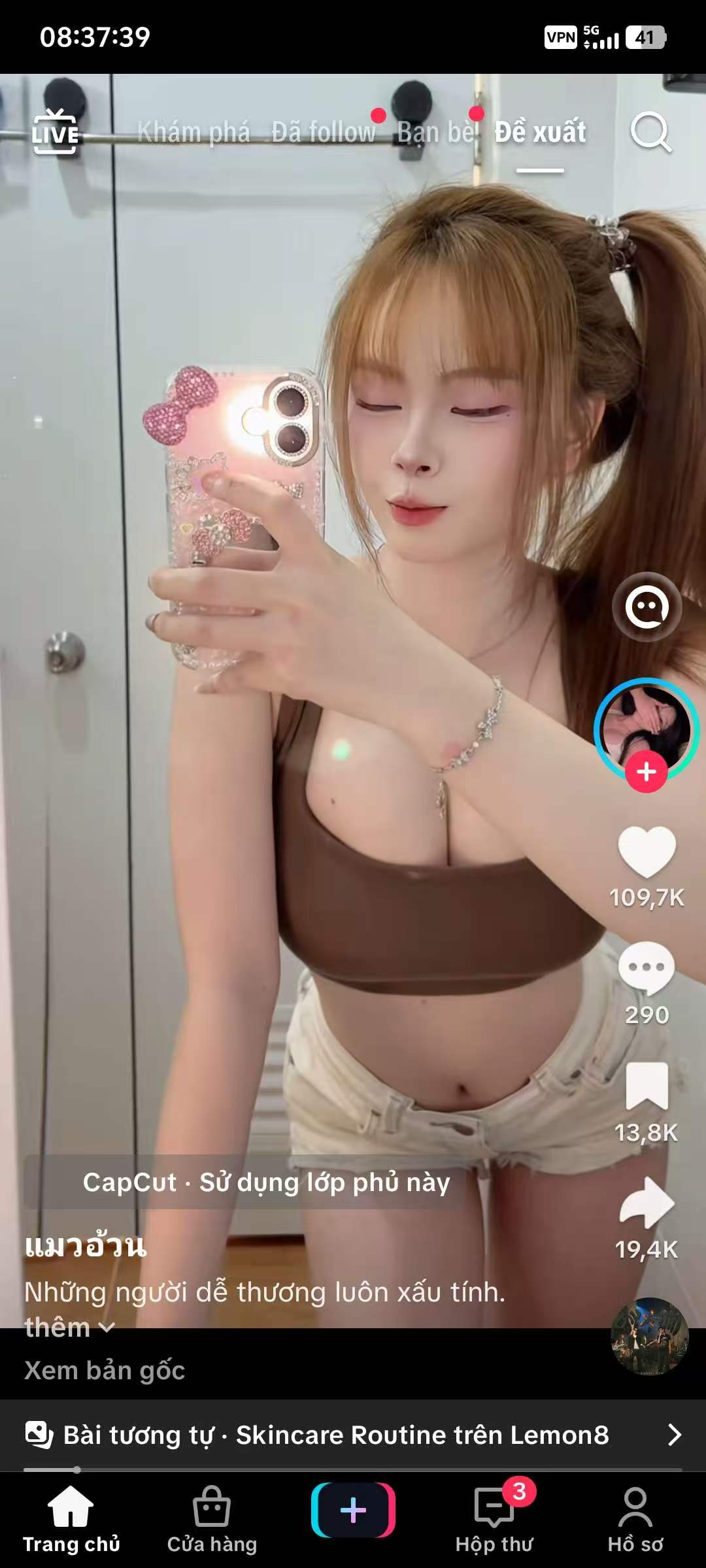Like this video with the heart
The height and width of the screenshot is (1568, 706).
pos(647,851)
